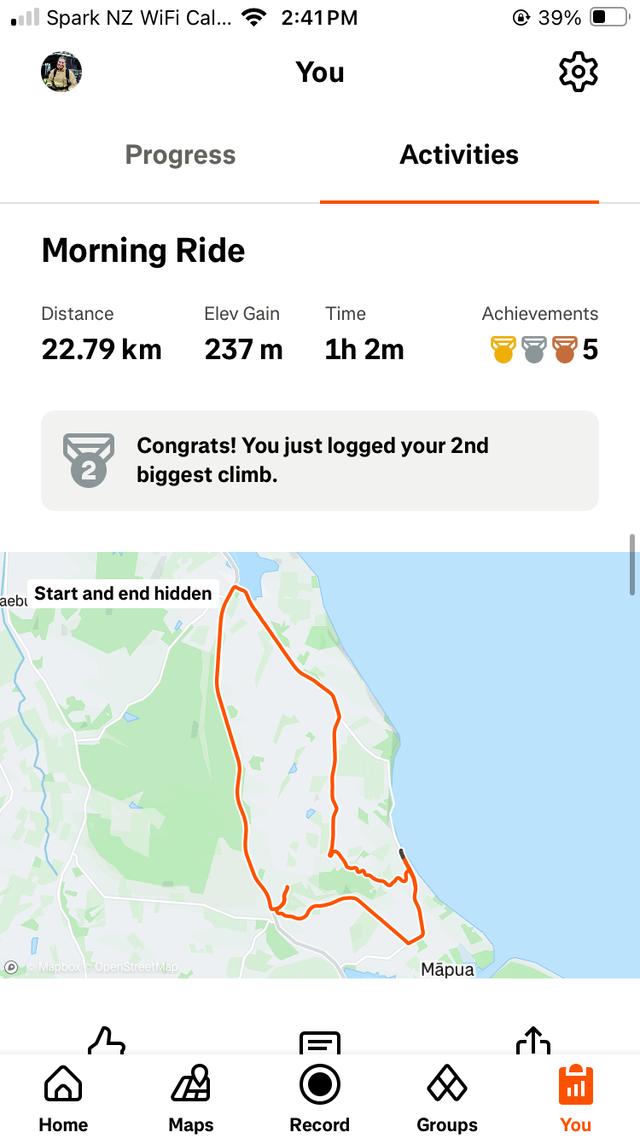640x1138 pixels.
Task: Open the settings gear
Action: [577, 72]
